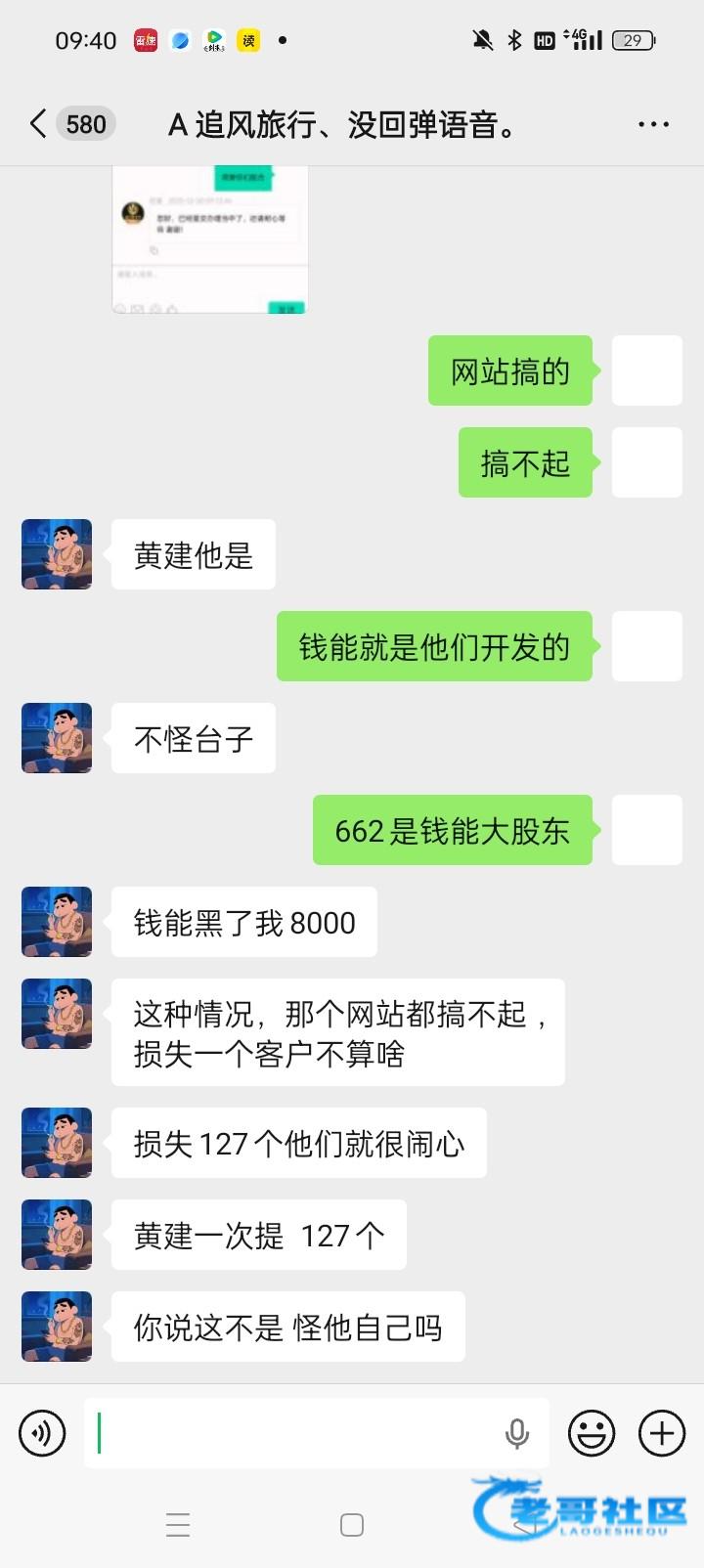The height and width of the screenshot is (1568, 704).
Task: Tap the microphone icon in input field
Action: point(516,1433)
